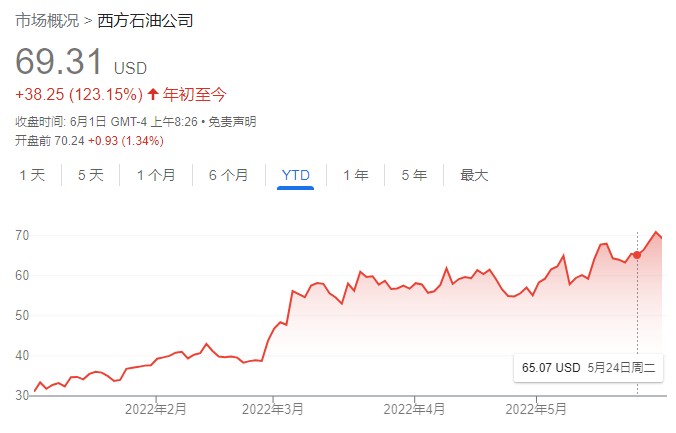Show the 5 年 chart
Image resolution: width=676 pixels, height=433 pixels.
(x=414, y=175)
